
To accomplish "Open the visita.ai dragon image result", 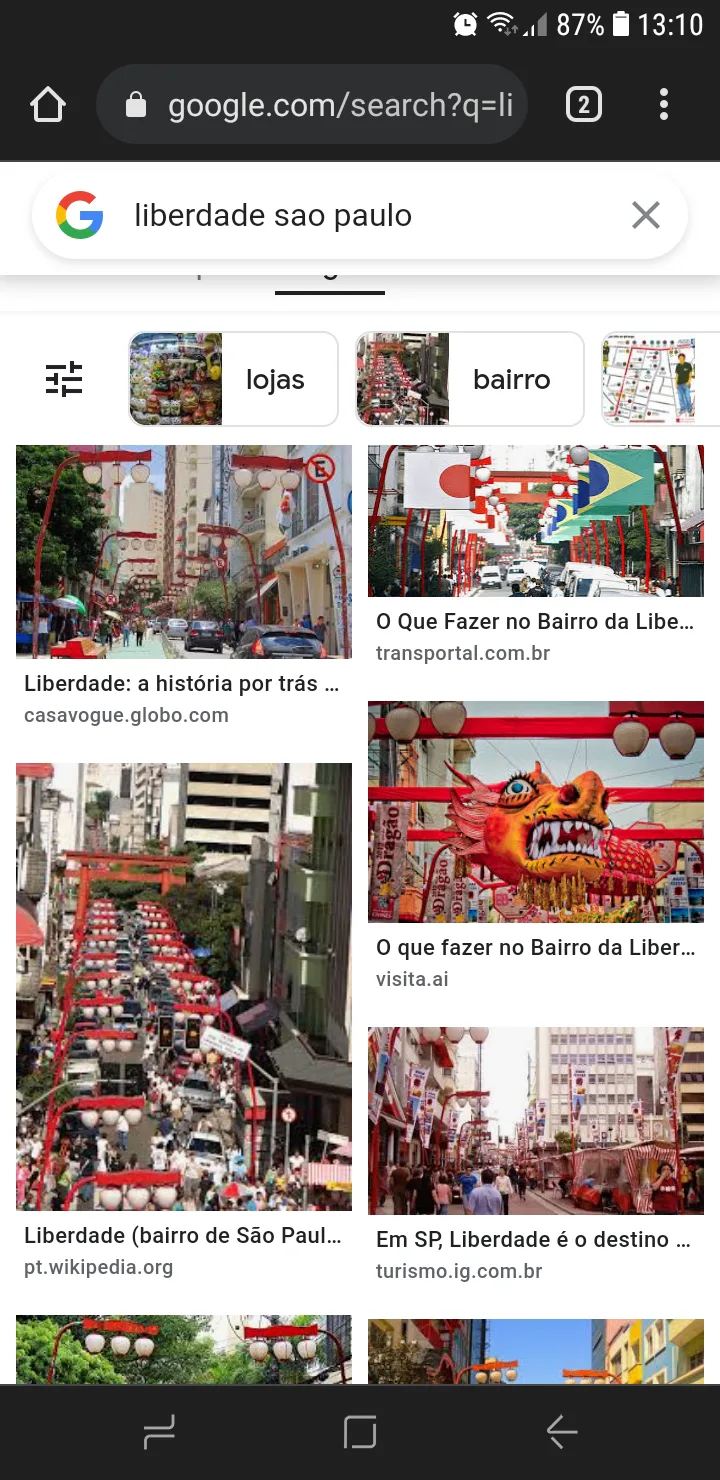I will [x=536, y=846].
